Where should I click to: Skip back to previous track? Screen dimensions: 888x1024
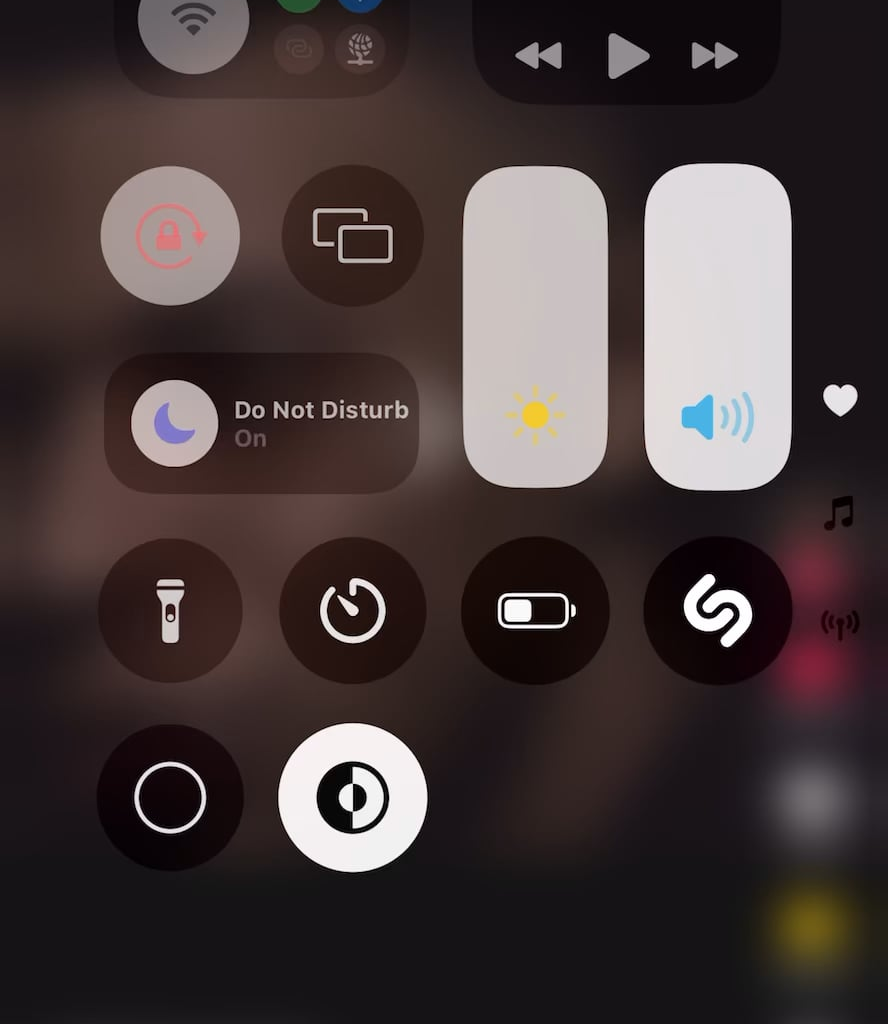(x=538, y=56)
